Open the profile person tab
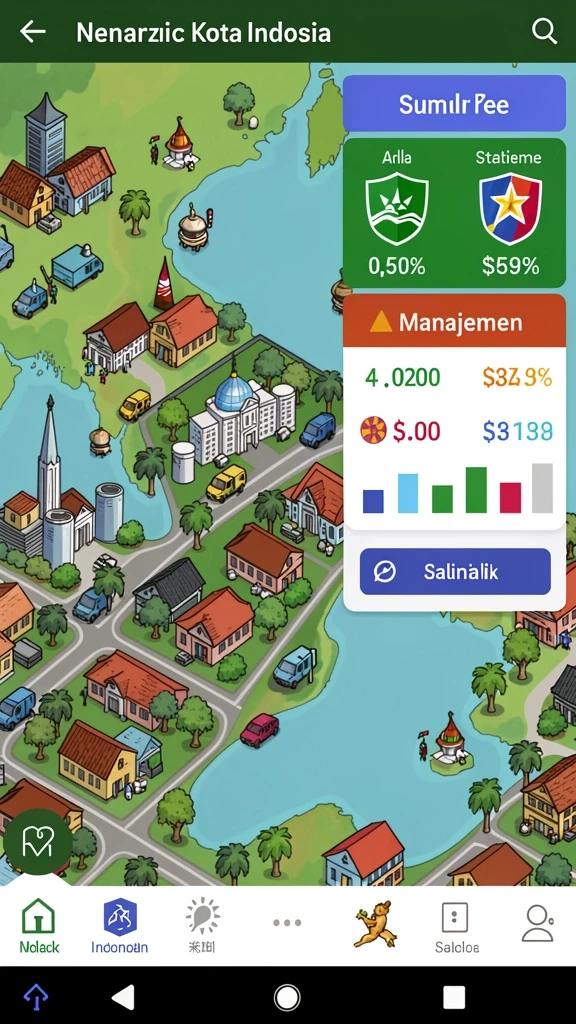 click(x=537, y=922)
